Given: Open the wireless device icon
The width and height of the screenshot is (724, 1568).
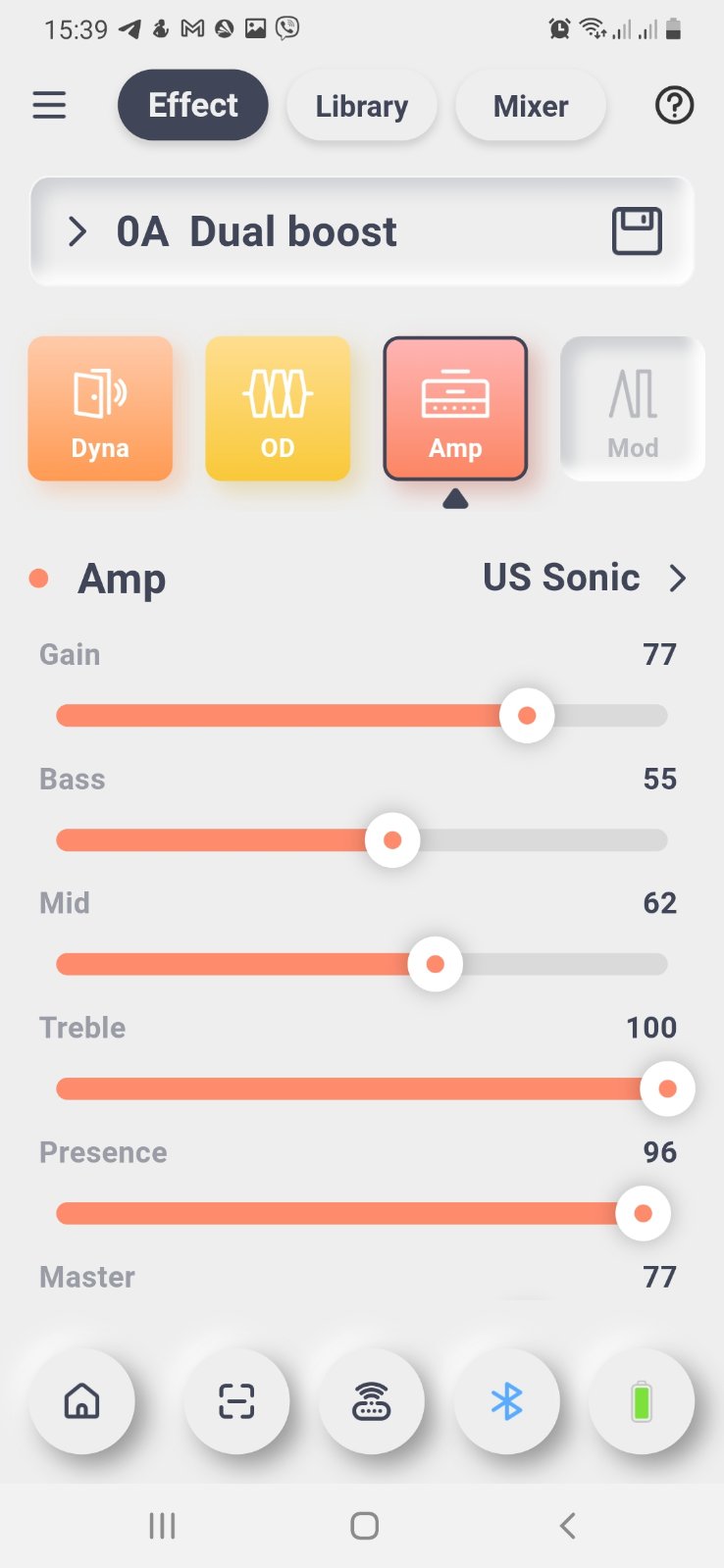Looking at the screenshot, I should point(371,1401).
